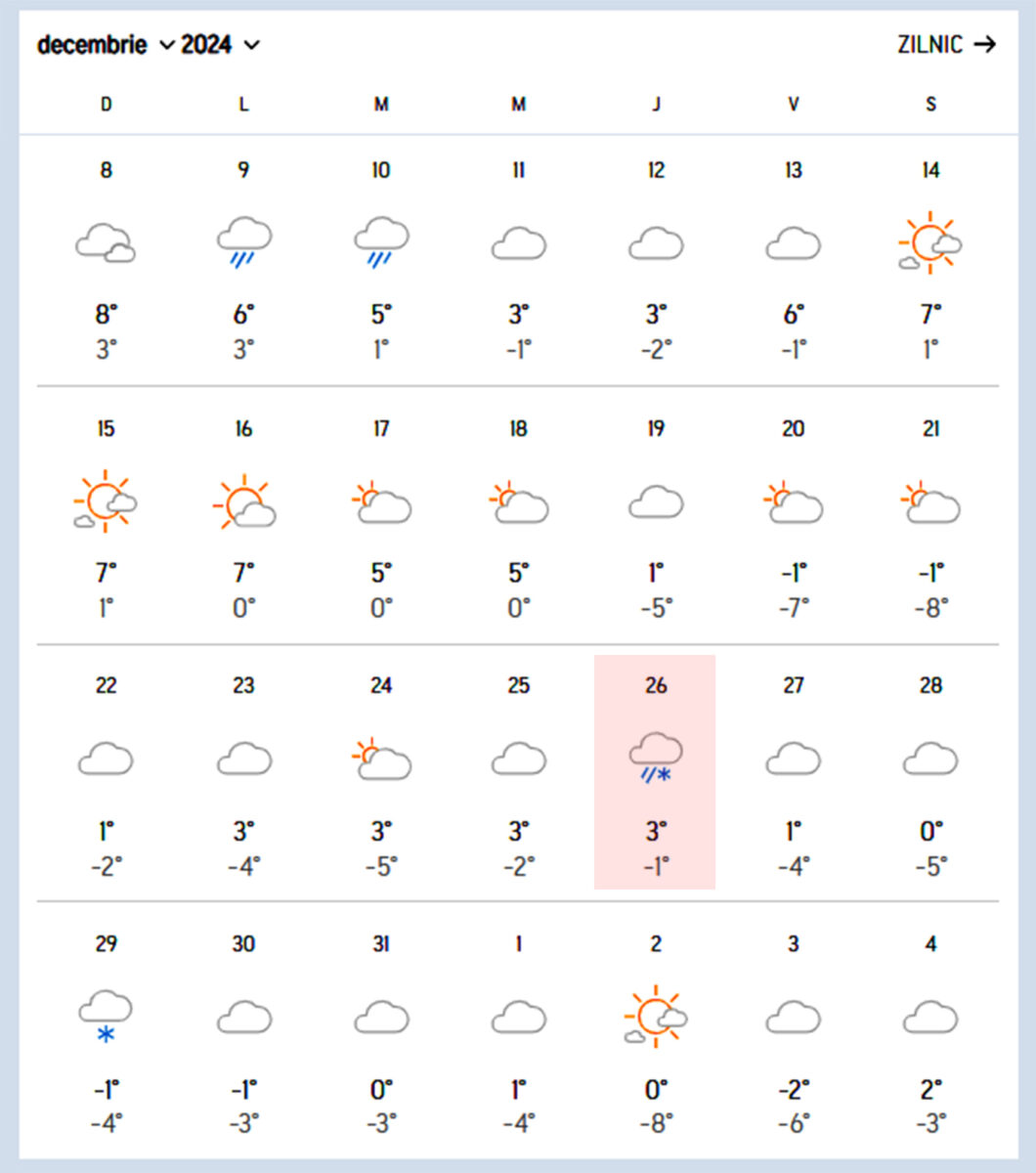
Task: Click the sunny icon for December 15
Action: (106, 500)
